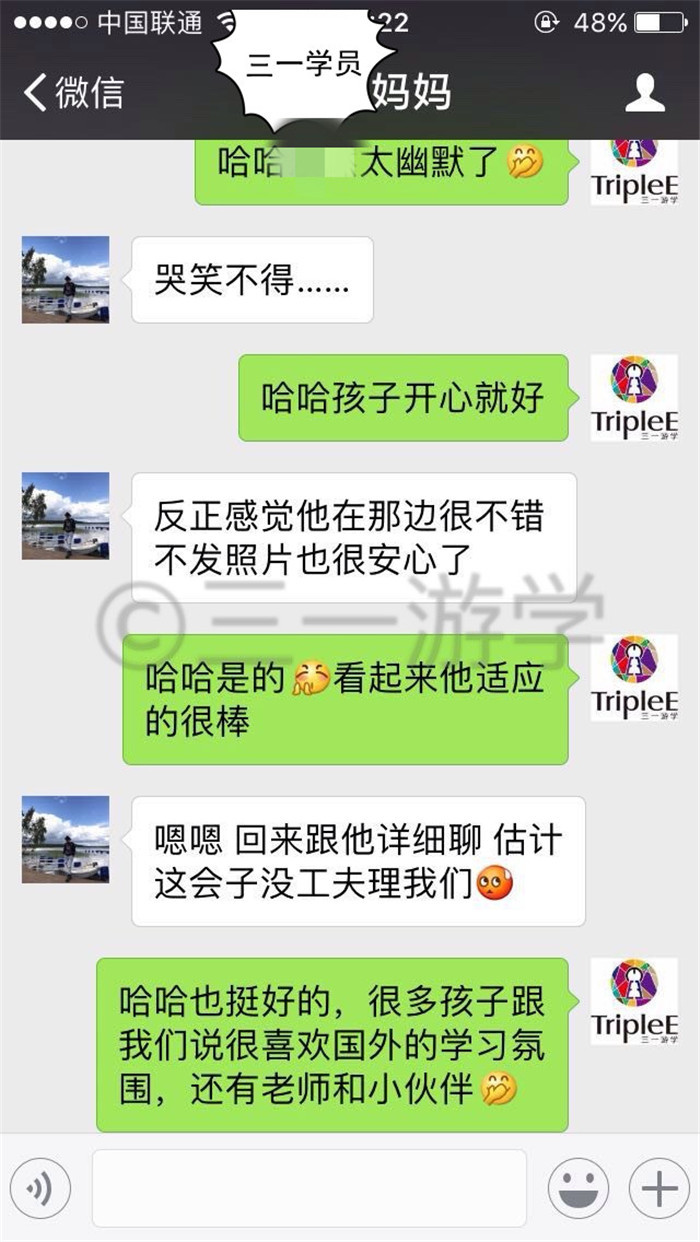
Task: Tap TripleE avatar beside 哈哈孩子开心就好
Action: (634, 397)
